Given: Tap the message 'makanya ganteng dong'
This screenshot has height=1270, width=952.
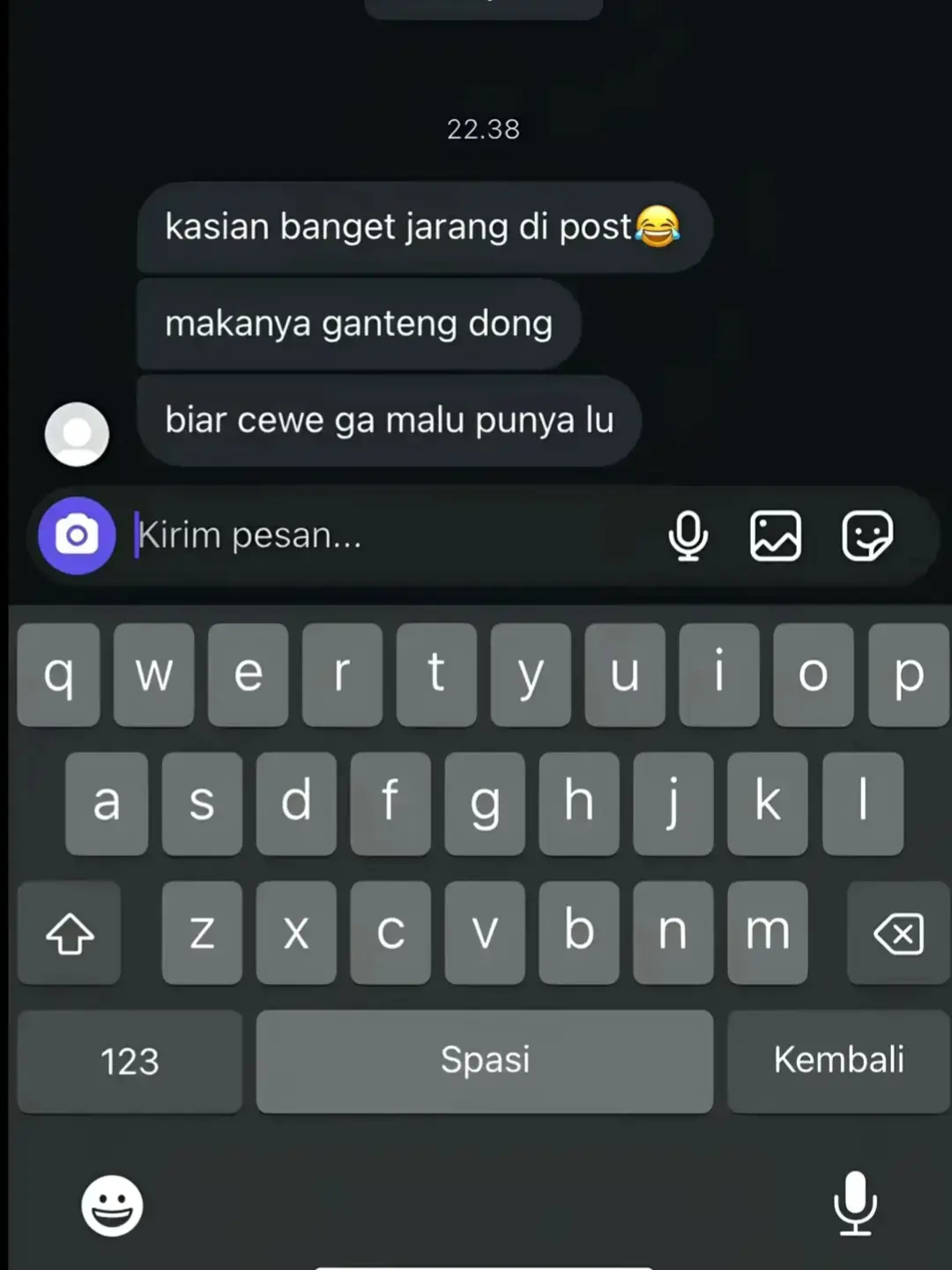Looking at the screenshot, I should click(x=358, y=324).
